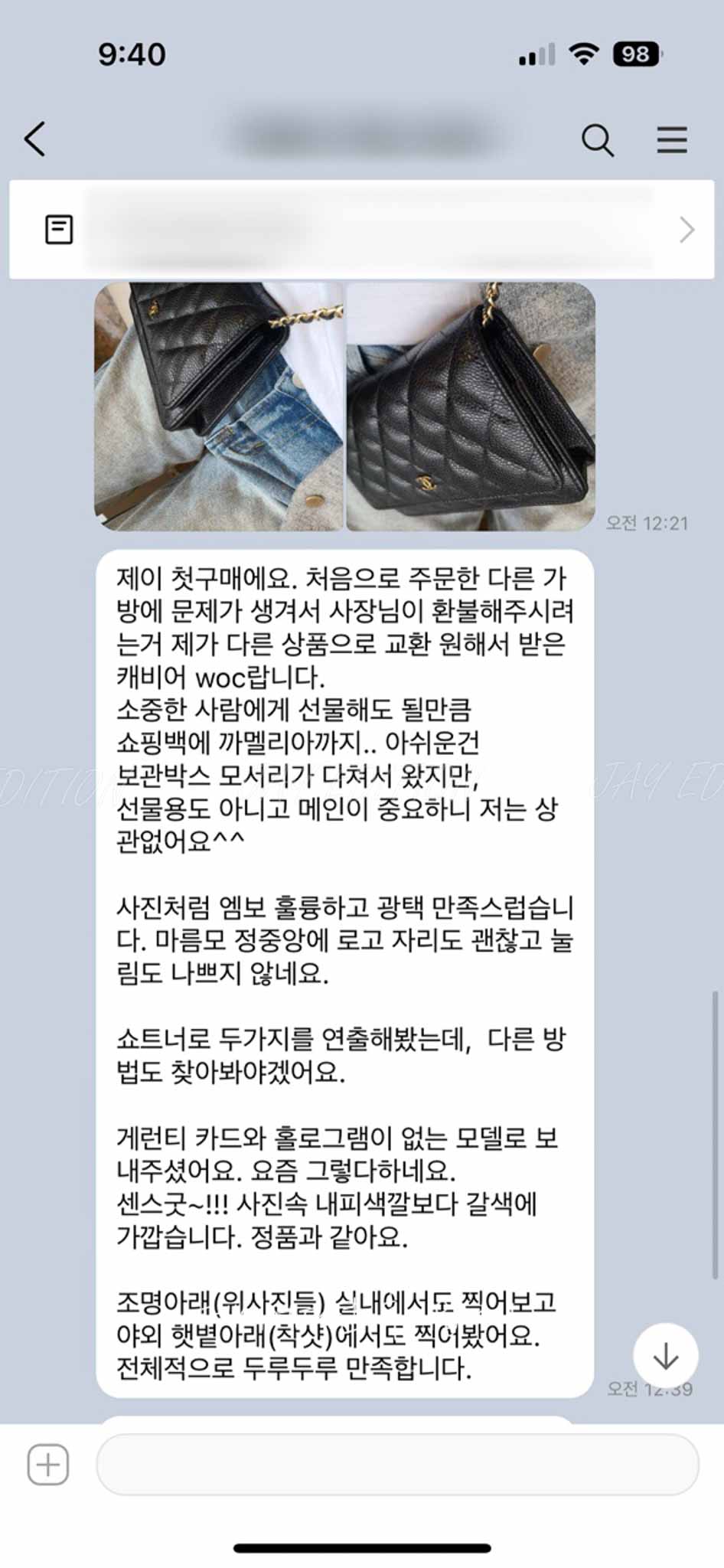
Task: View the left handbag photo
Action: point(219,407)
